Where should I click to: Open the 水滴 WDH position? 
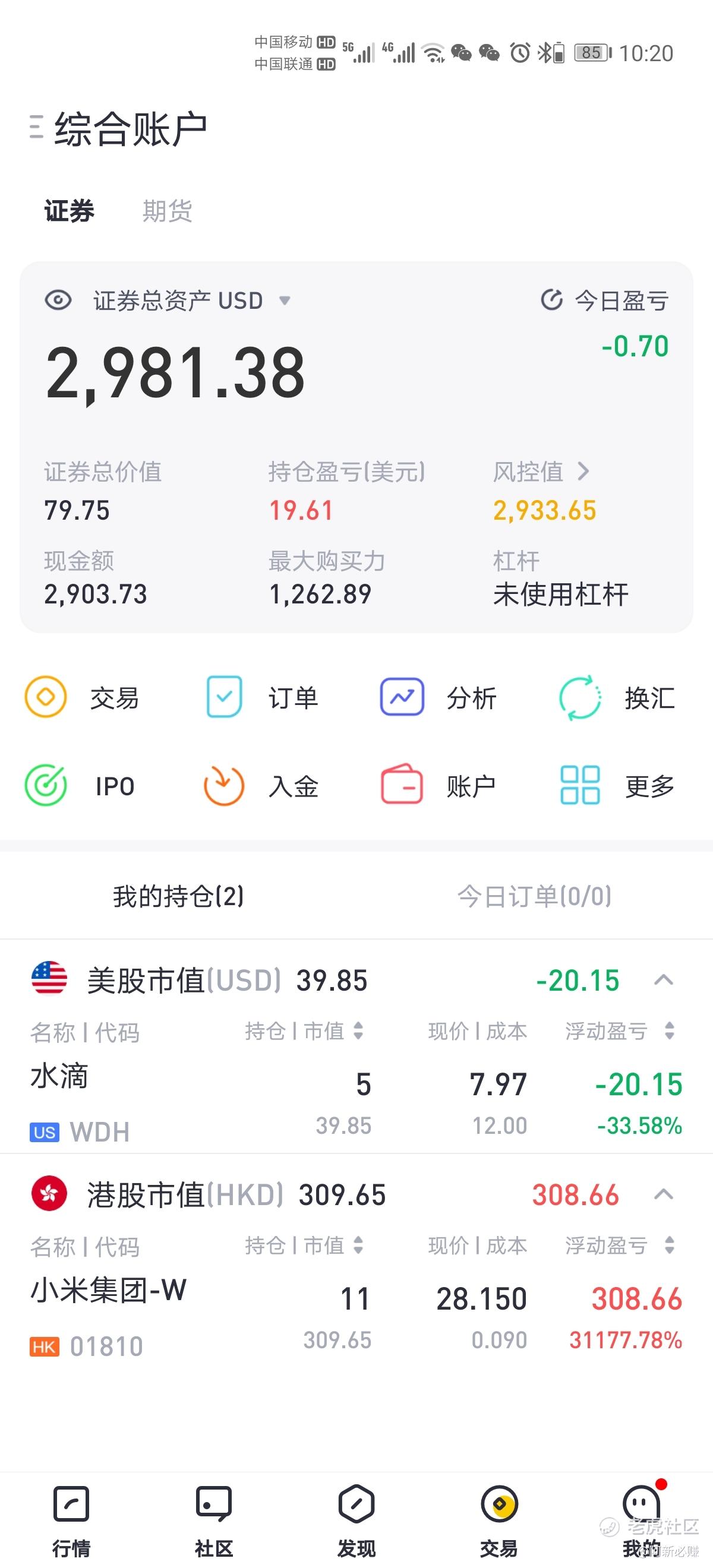coord(356,1104)
